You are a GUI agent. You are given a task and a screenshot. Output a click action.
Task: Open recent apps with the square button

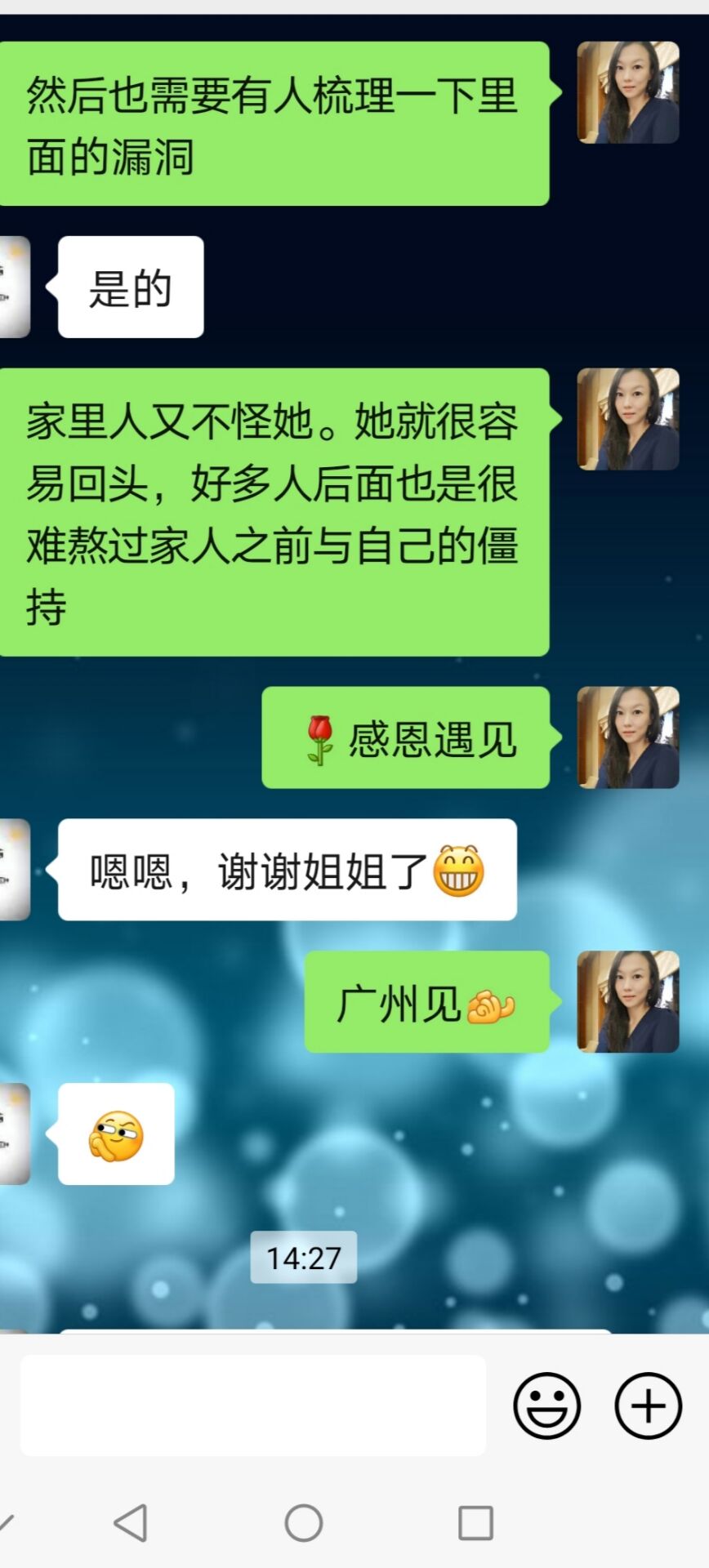tap(475, 1523)
